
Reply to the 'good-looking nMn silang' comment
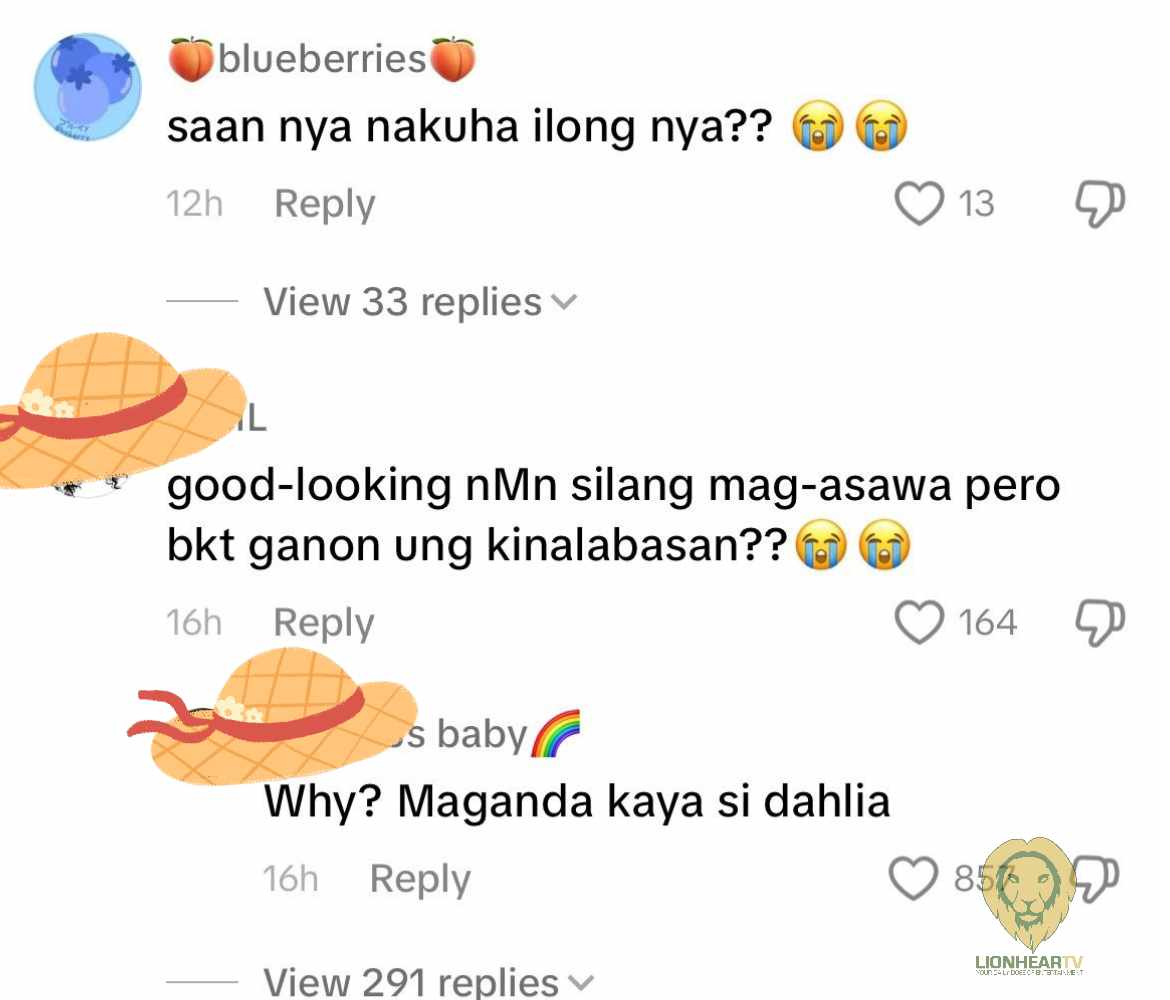click(x=323, y=623)
